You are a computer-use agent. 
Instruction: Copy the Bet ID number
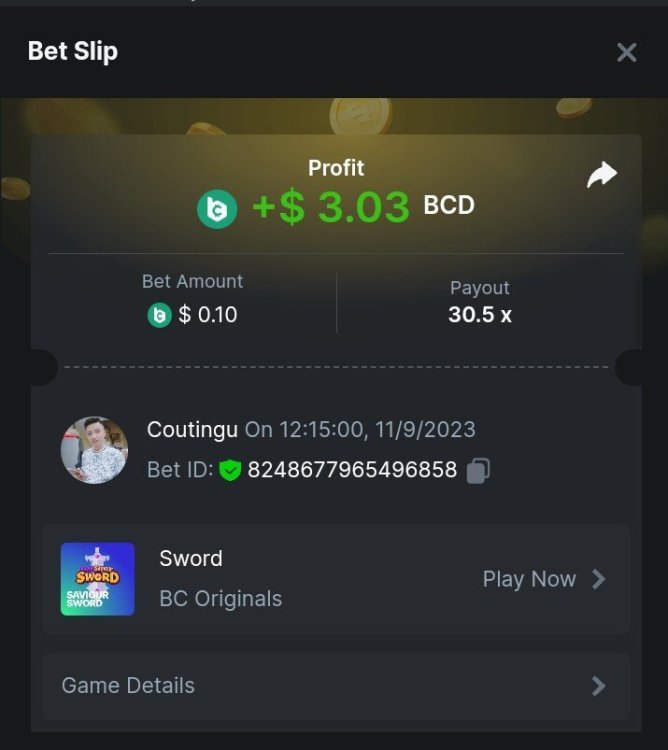pyautogui.click(x=478, y=470)
